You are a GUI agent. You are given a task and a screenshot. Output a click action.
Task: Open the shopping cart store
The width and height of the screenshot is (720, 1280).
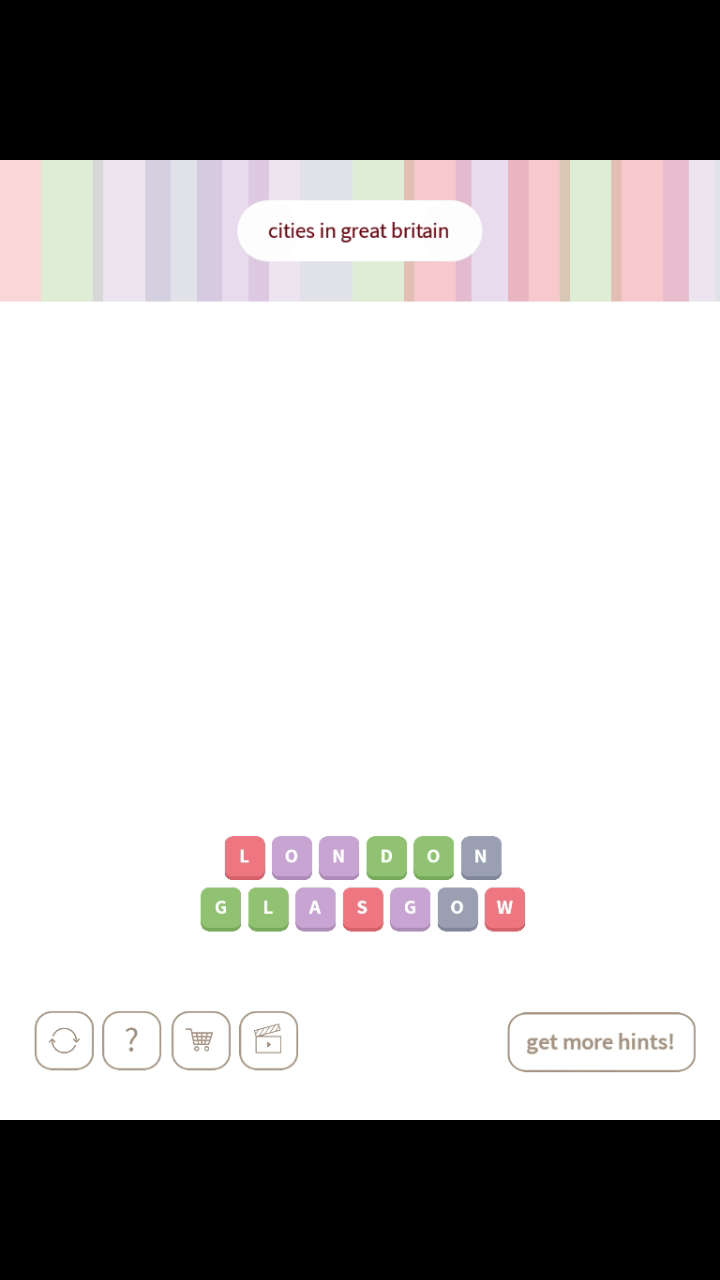tap(200, 1041)
